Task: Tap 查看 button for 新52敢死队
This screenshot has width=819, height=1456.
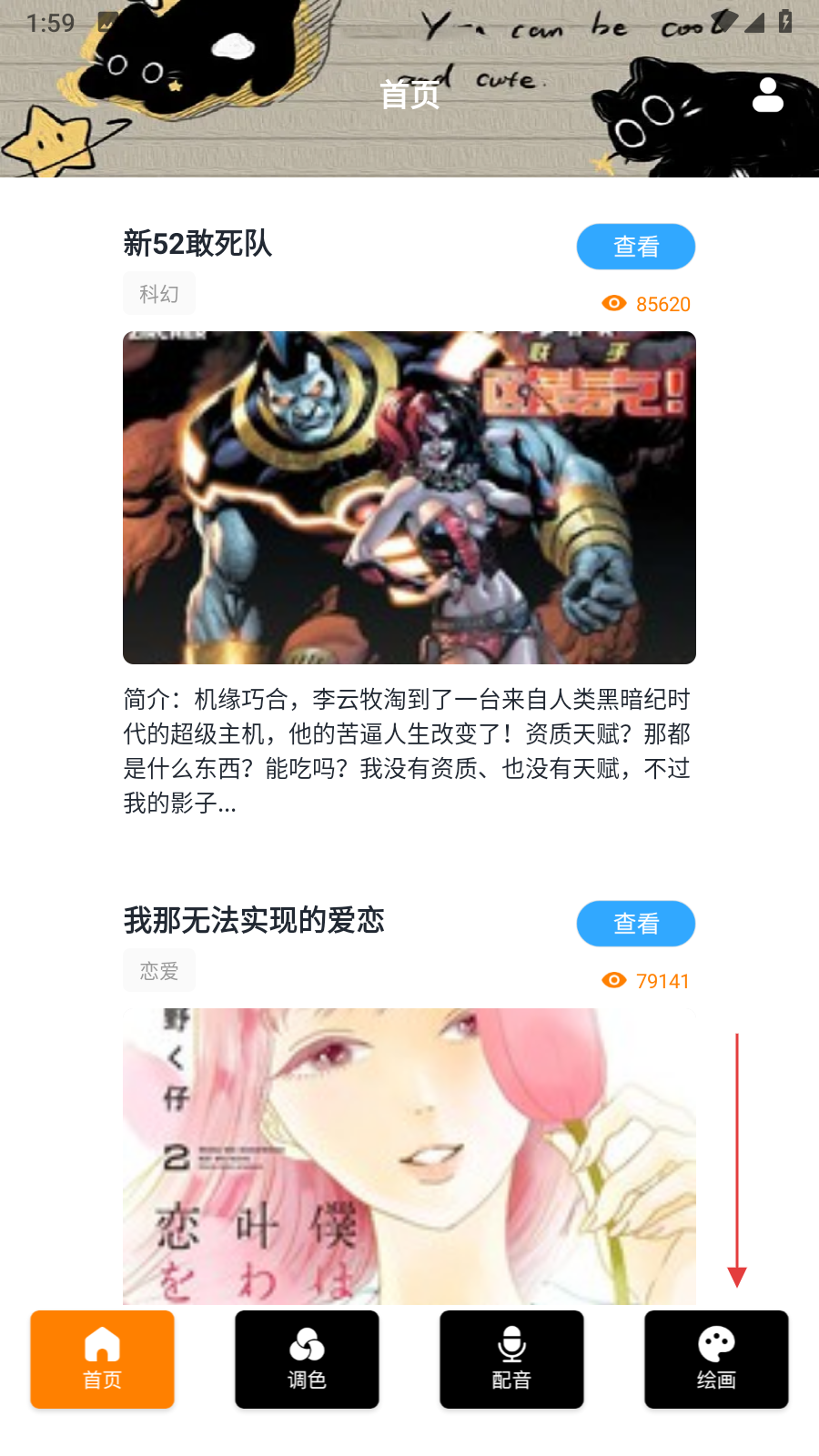Action: 635,247
